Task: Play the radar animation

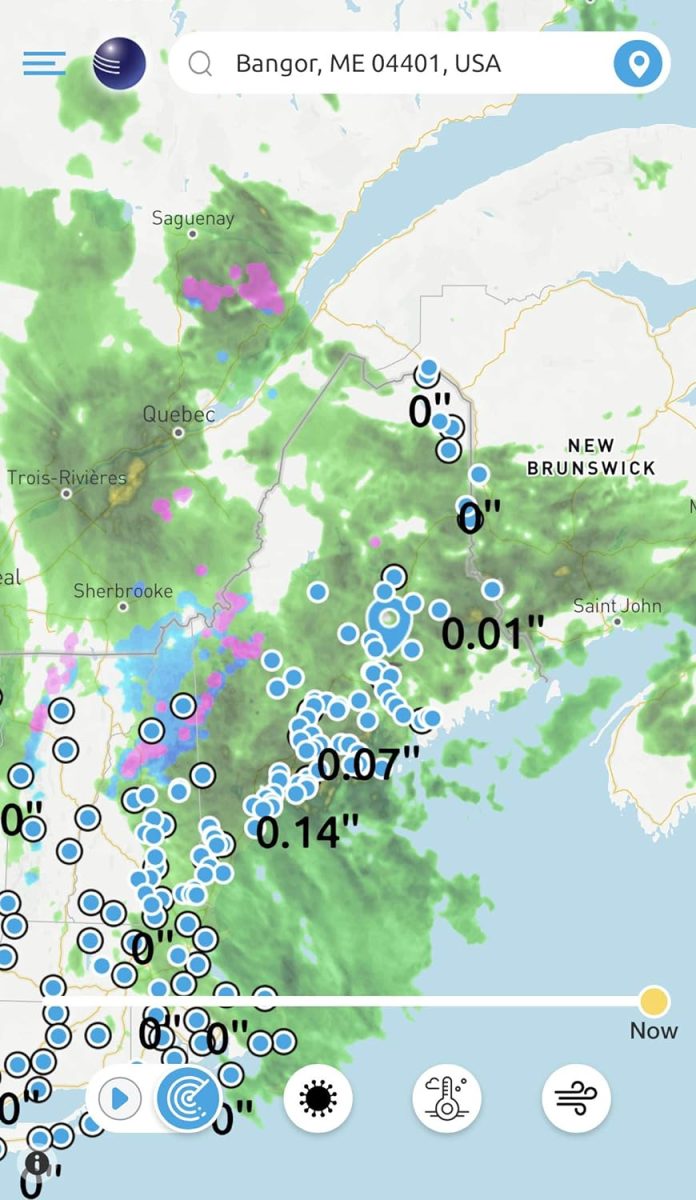Action: click(120, 1100)
